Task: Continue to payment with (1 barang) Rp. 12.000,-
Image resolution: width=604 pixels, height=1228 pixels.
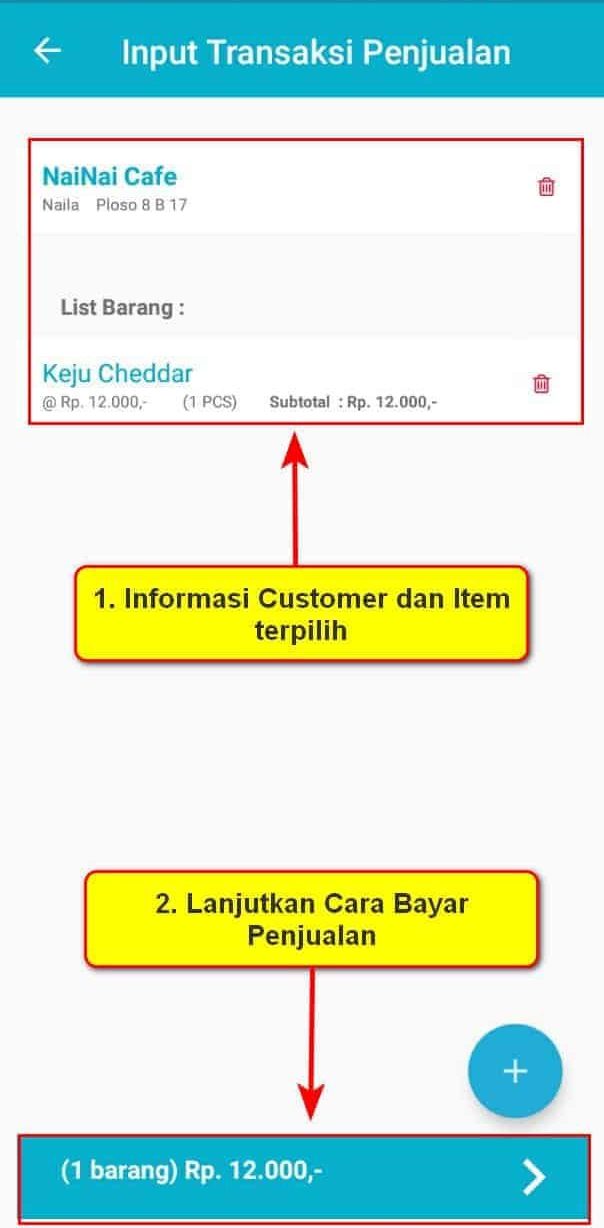Action: (x=301, y=1178)
